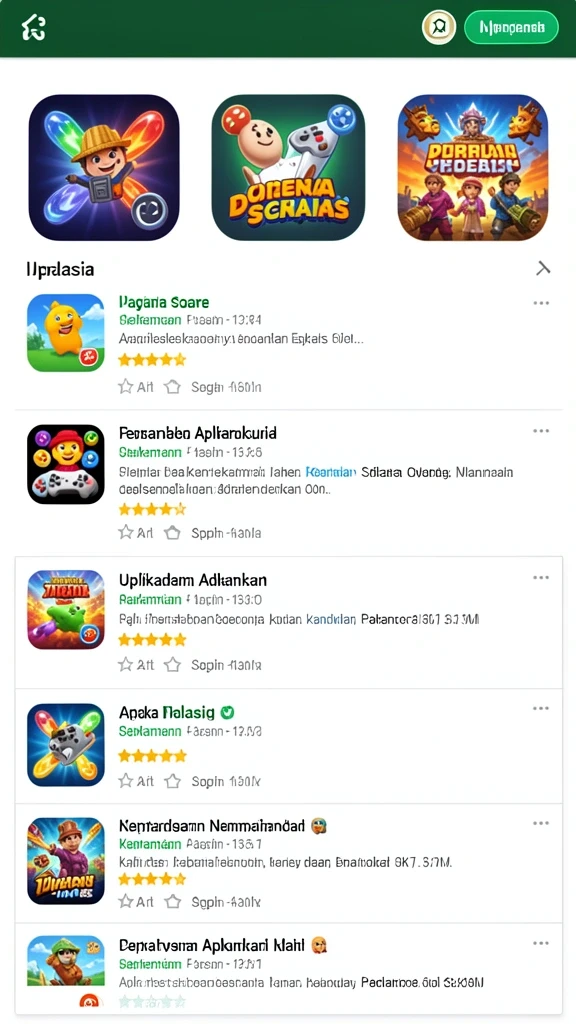Tap the green pill button in the header
The width and height of the screenshot is (576, 1024).
coord(511,27)
